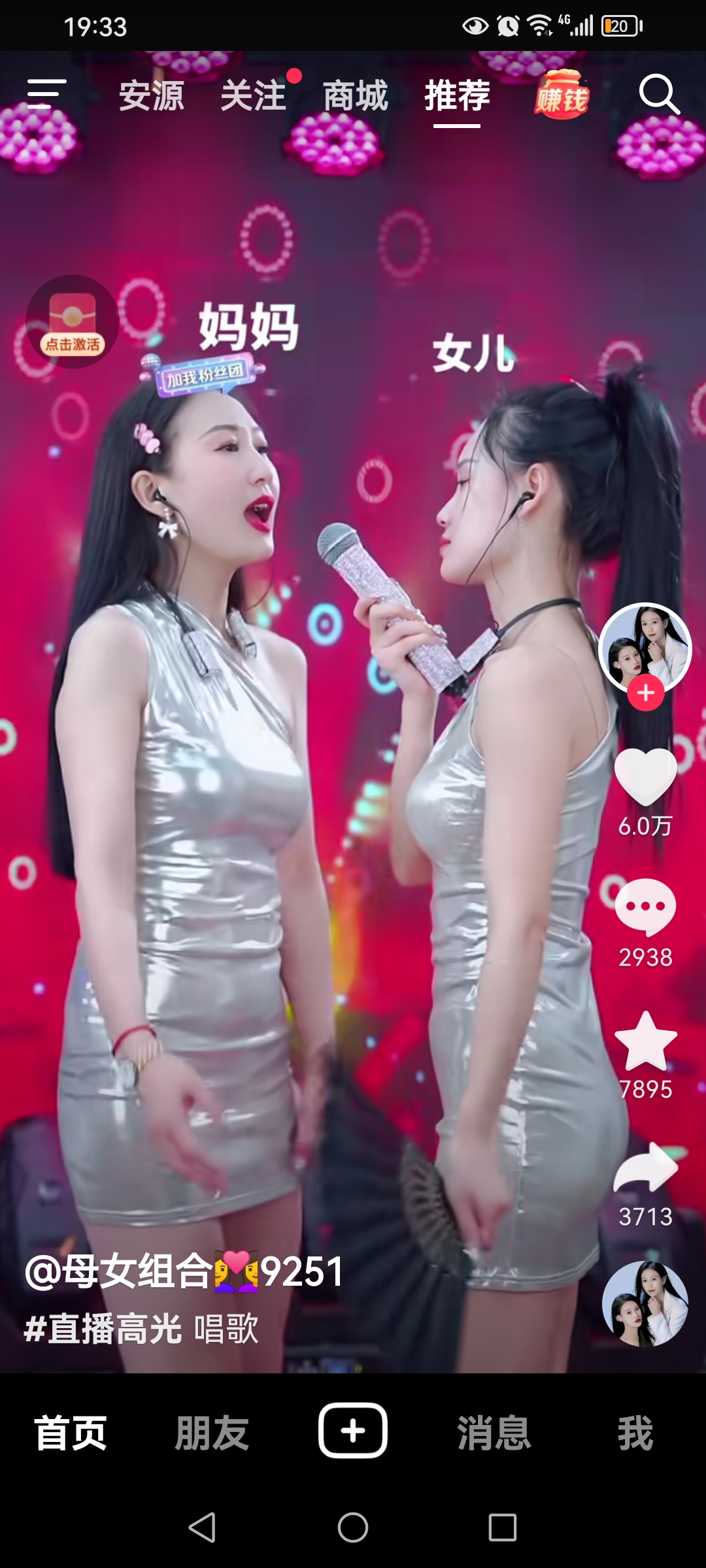Open the 商城 tab
The image size is (706, 1568).
coord(356,96)
